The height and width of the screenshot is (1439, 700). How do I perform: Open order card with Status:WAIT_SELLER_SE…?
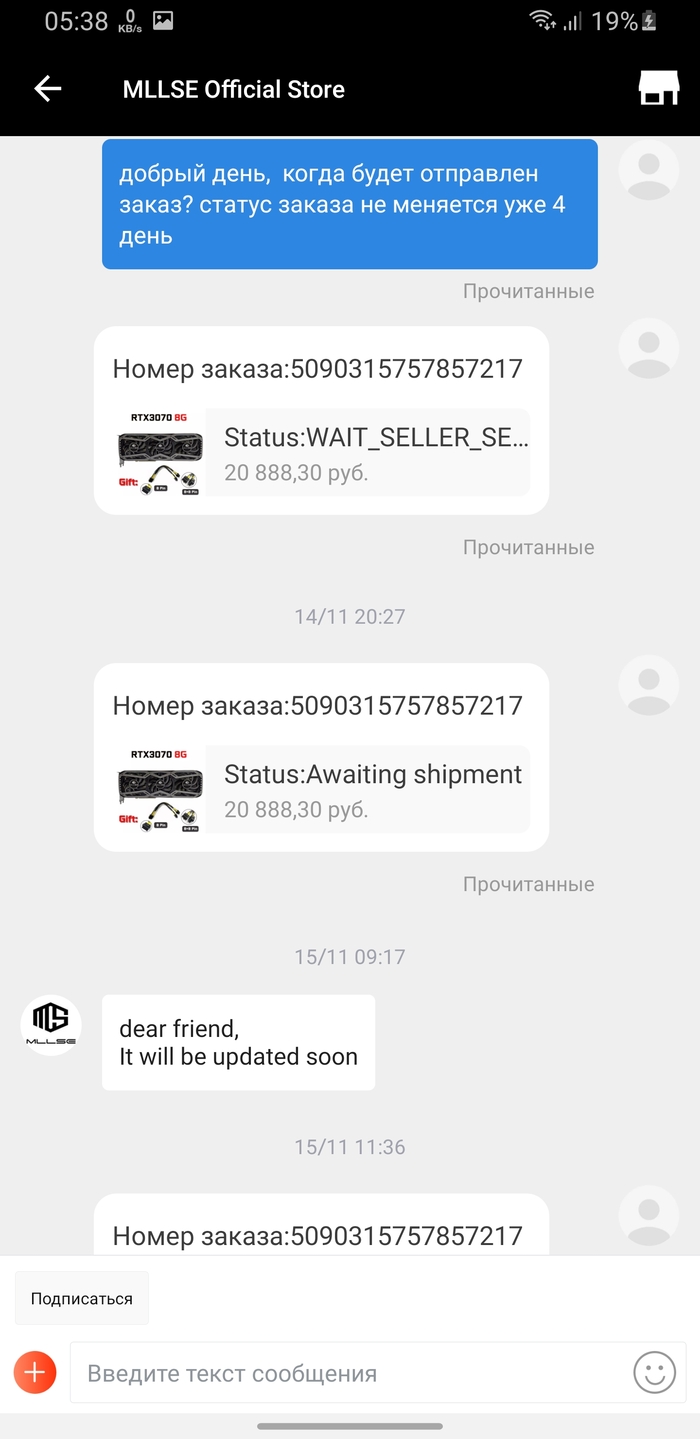point(321,452)
